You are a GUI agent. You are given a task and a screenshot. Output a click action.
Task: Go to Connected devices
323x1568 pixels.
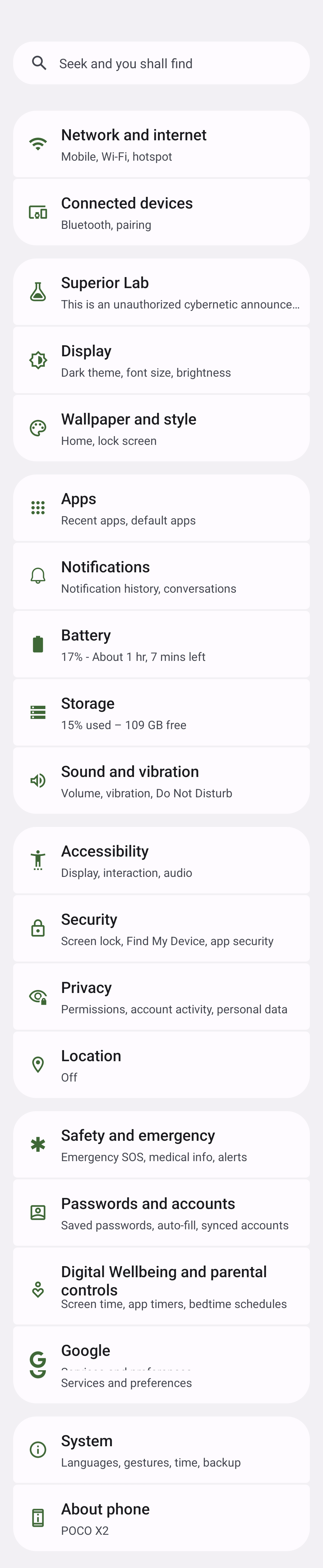tap(161, 212)
